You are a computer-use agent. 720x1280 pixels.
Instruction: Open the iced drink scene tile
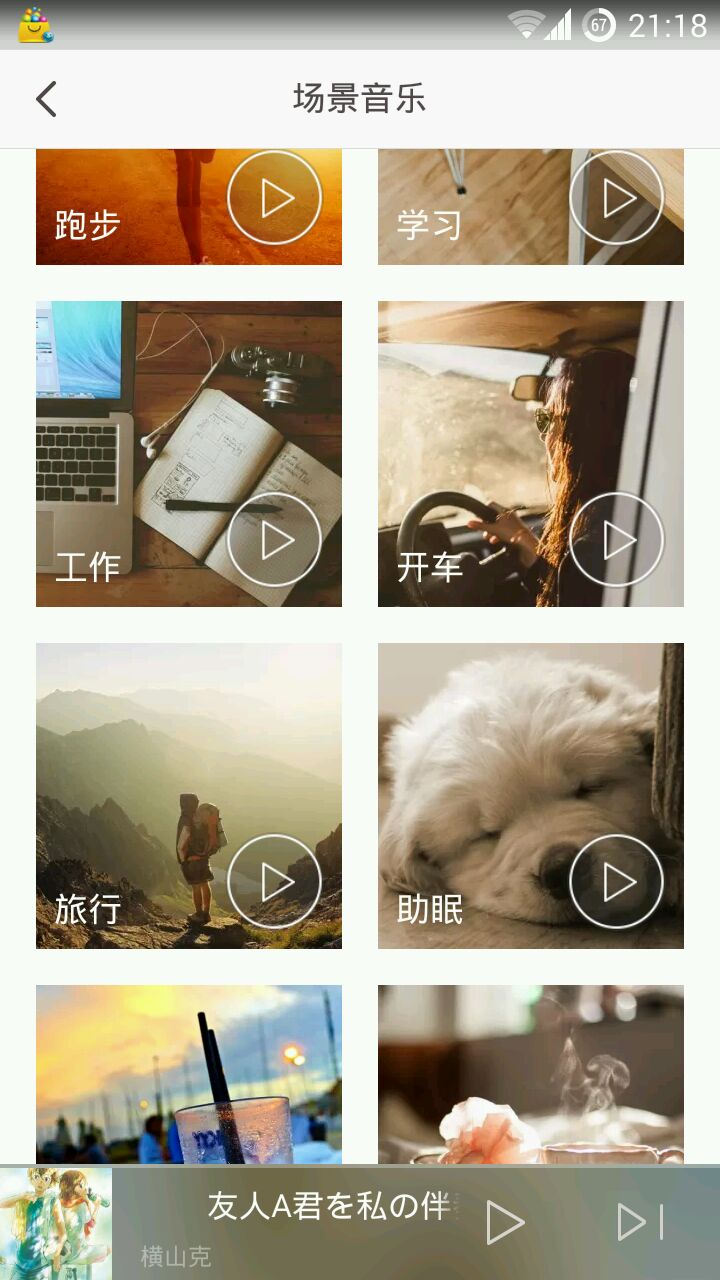(x=188, y=1075)
